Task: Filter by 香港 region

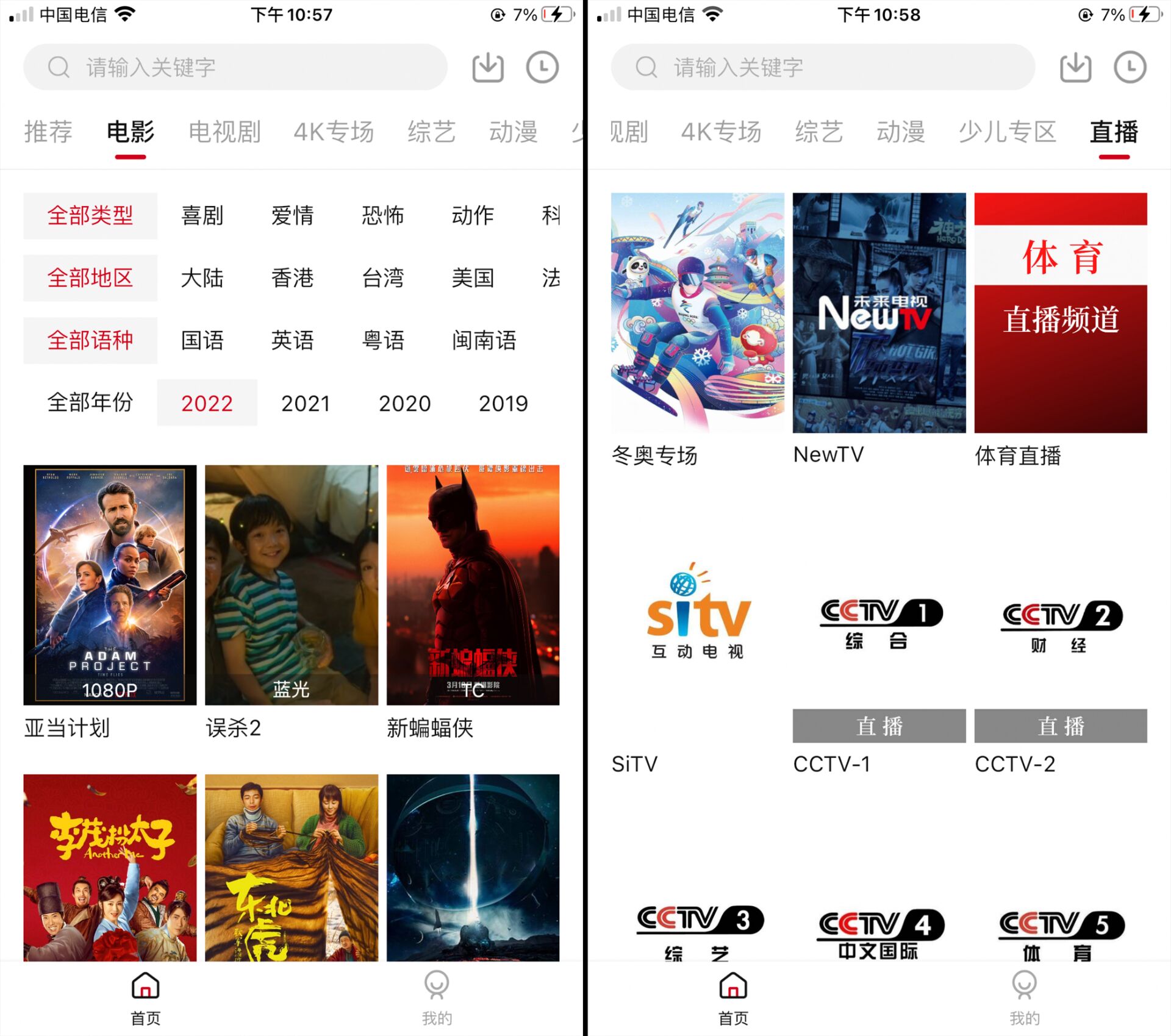Action: point(292,278)
